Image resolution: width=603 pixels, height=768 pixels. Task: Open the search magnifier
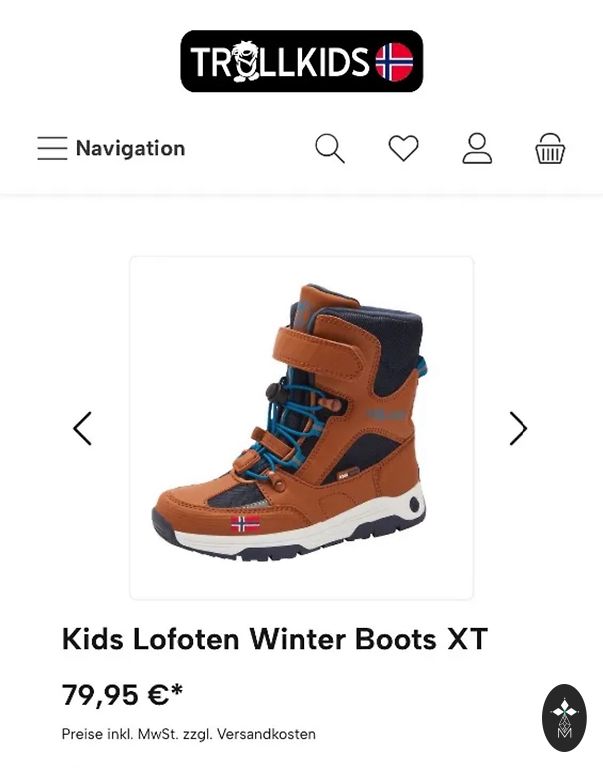pos(330,148)
